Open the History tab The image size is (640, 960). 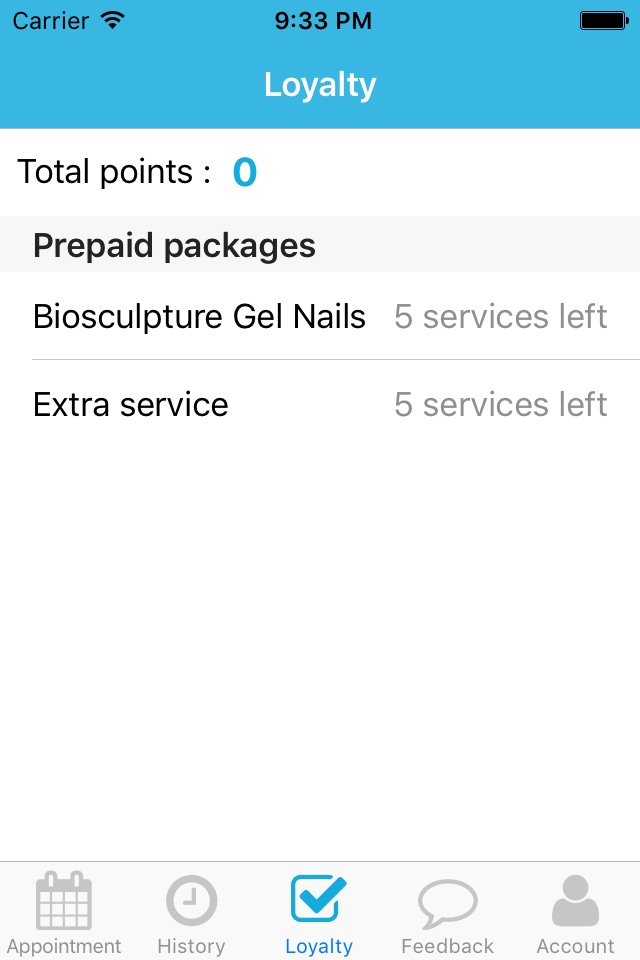click(191, 912)
